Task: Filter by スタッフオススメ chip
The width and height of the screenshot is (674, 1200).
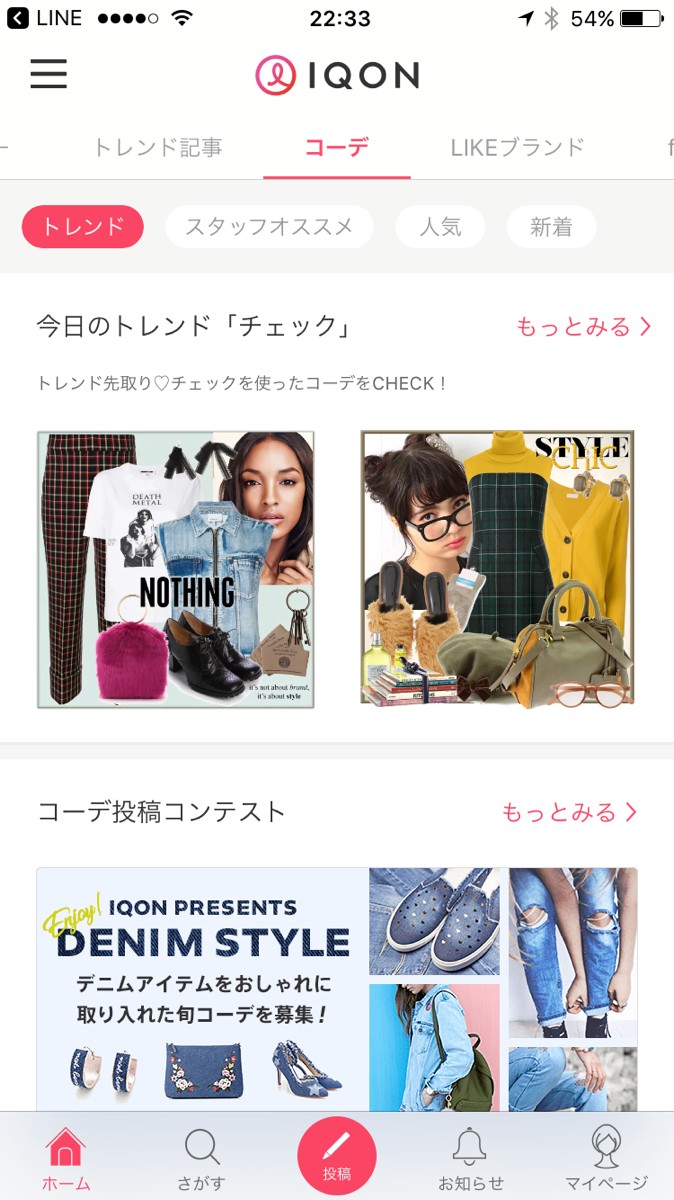Action: coord(269,227)
